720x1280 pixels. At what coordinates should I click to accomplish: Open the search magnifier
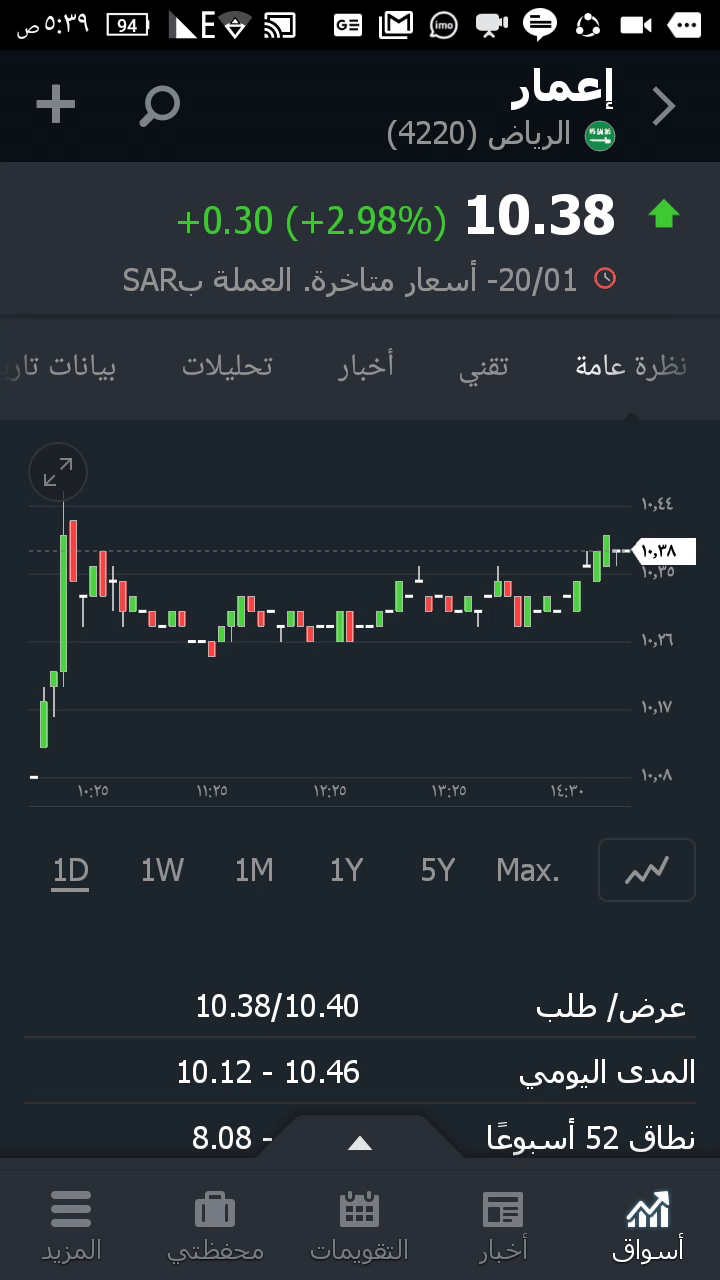click(160, 105)
